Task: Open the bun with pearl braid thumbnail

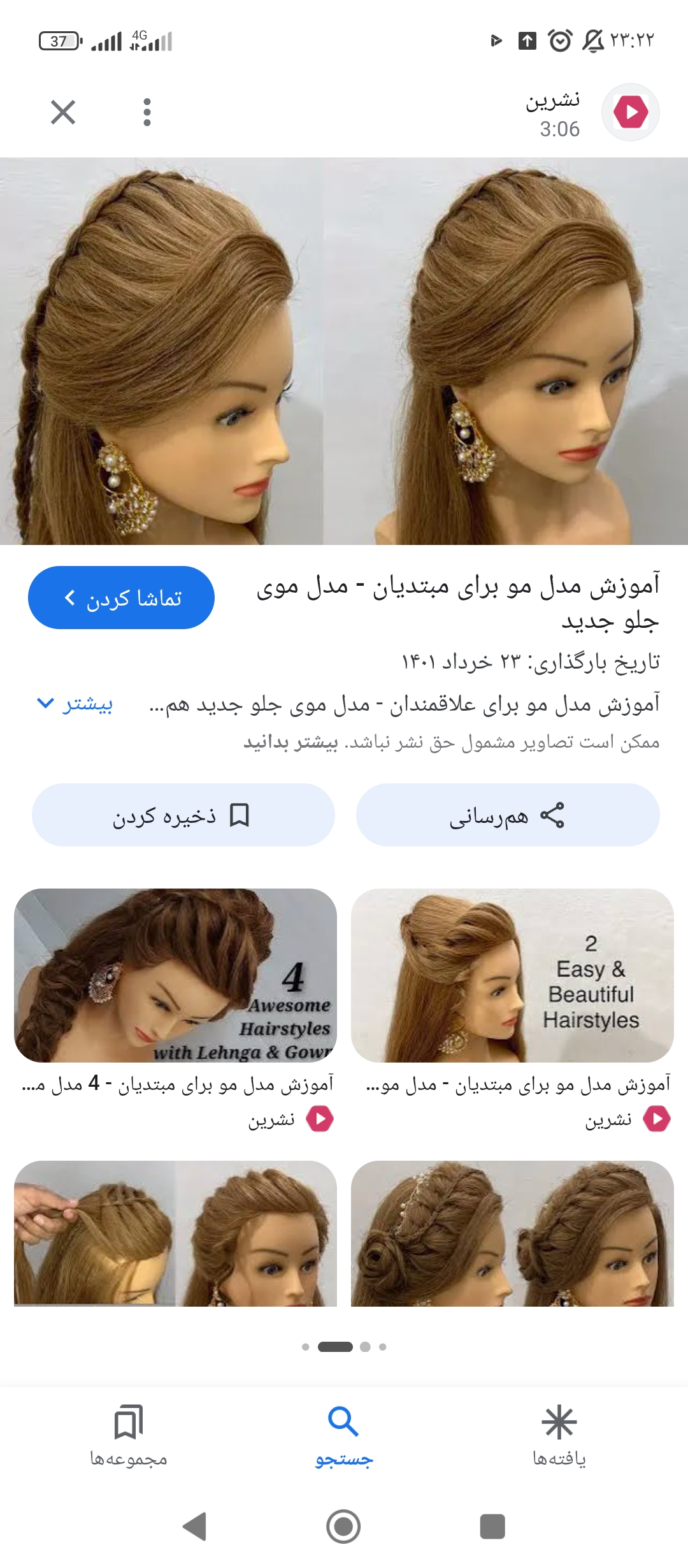Action: 512,1233
